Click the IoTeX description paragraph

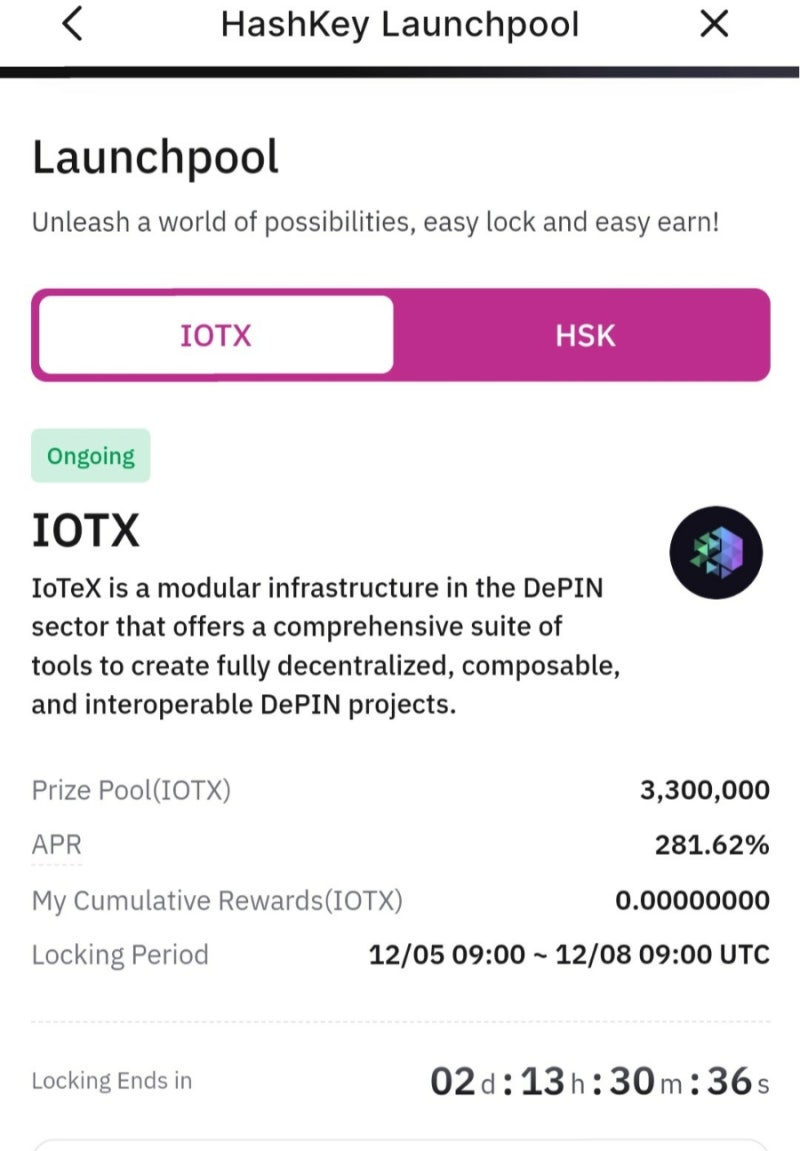click(x=325, y=645)
